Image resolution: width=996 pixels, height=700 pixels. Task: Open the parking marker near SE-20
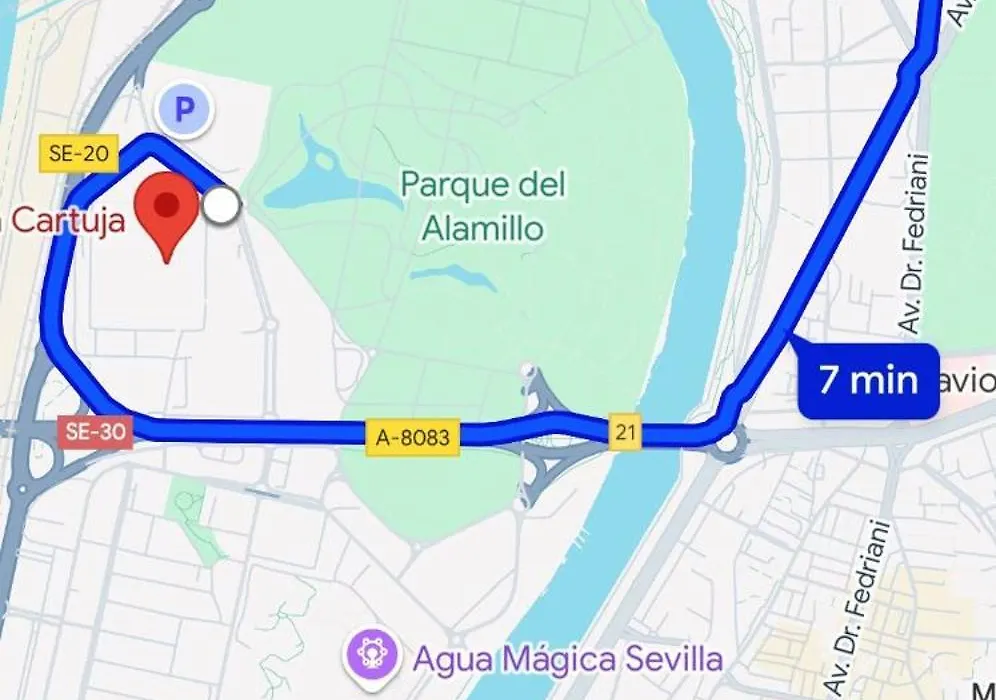(184, 109)
